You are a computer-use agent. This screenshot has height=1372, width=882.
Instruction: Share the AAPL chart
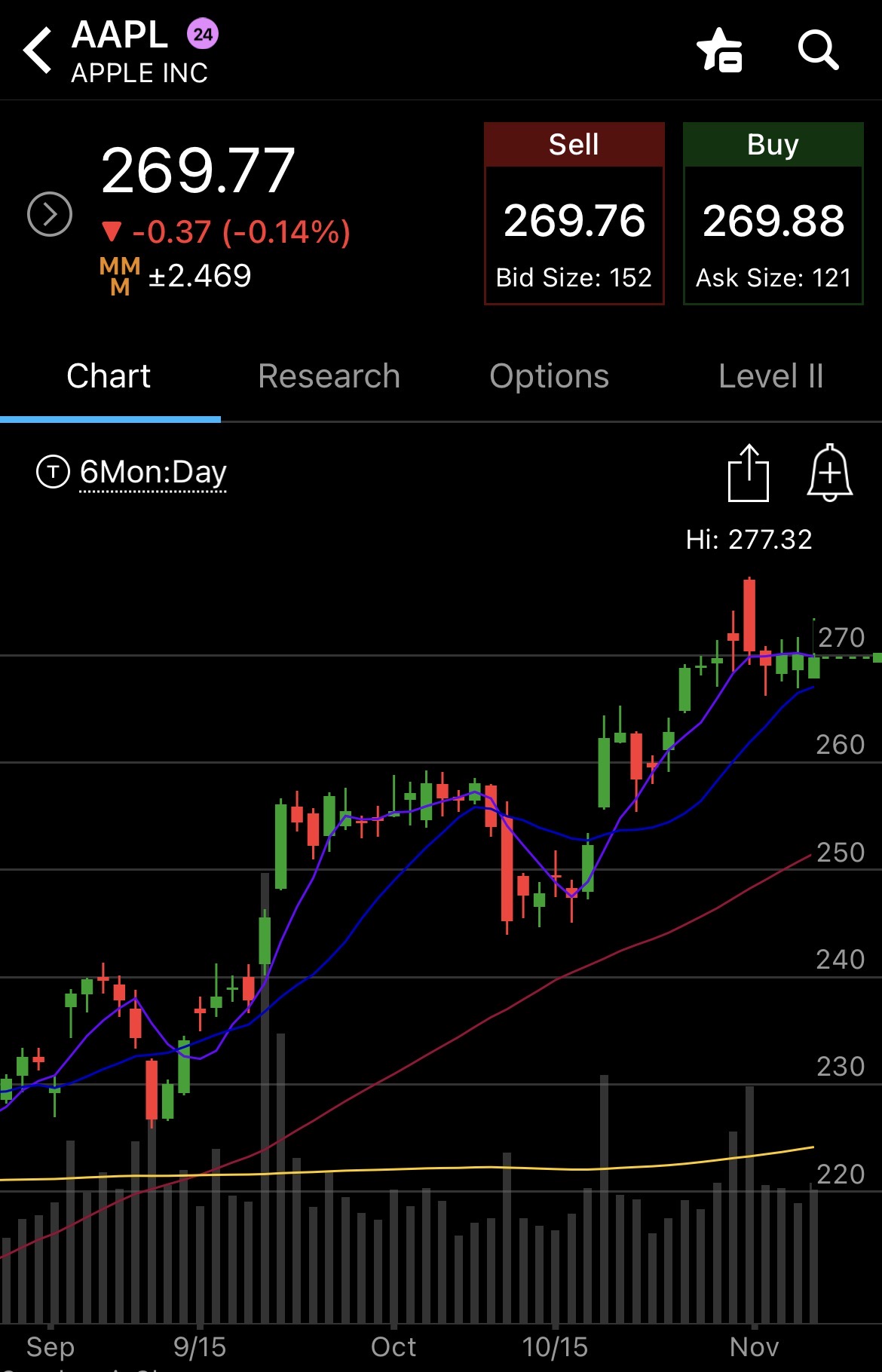tap(748, 473)
